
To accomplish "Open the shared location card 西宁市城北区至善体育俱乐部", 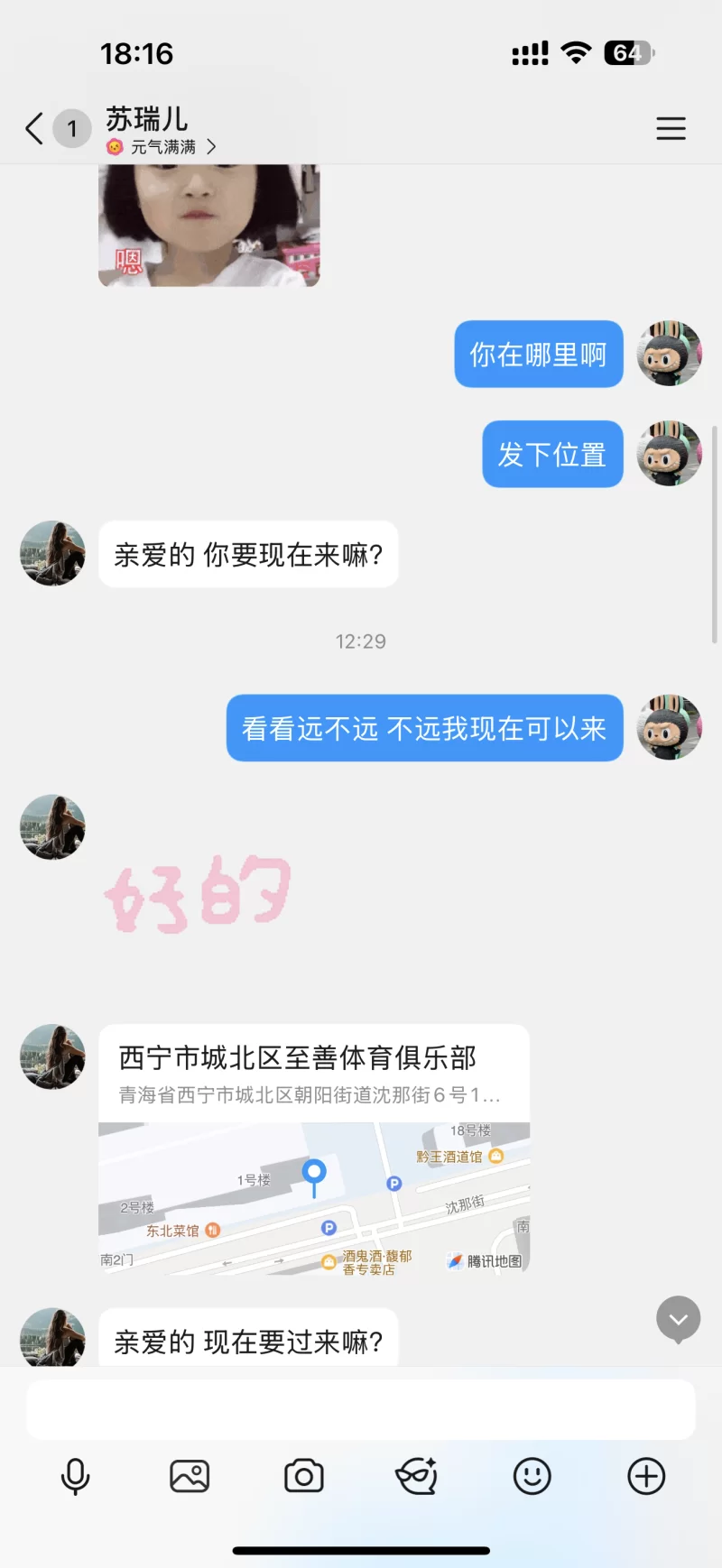I will [313, 1148].
